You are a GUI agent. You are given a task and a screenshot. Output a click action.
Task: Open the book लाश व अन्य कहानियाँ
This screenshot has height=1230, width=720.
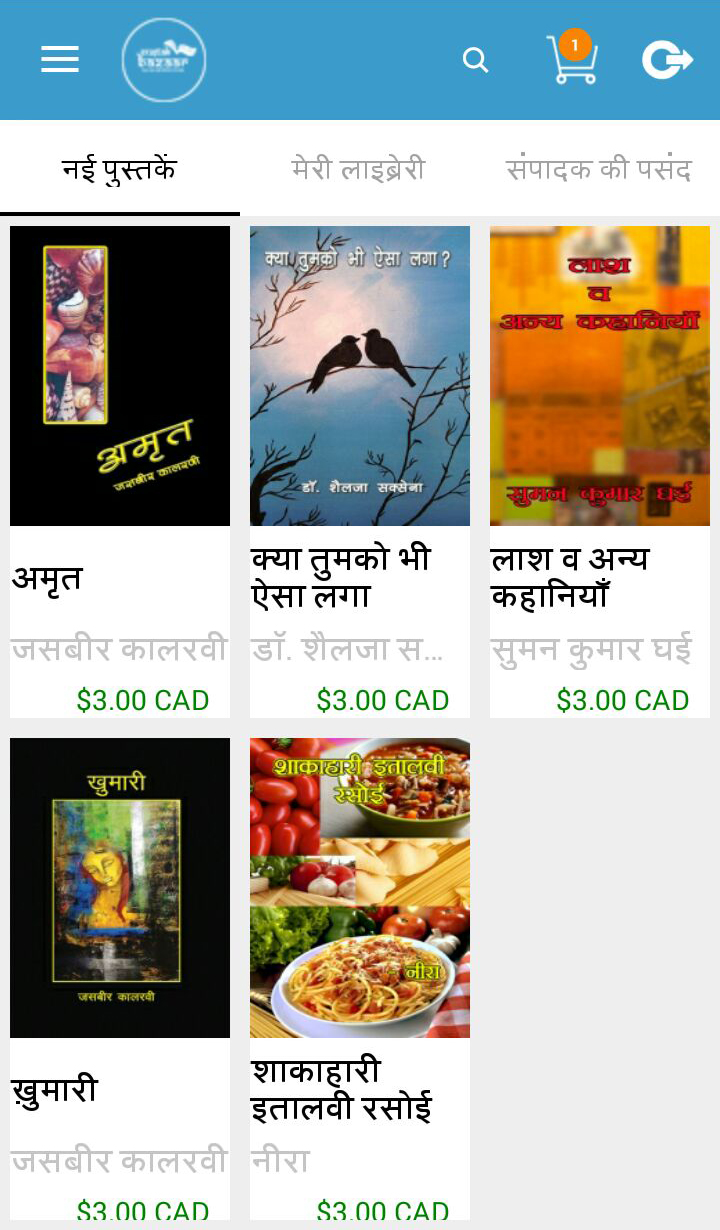tap(600, 472)
